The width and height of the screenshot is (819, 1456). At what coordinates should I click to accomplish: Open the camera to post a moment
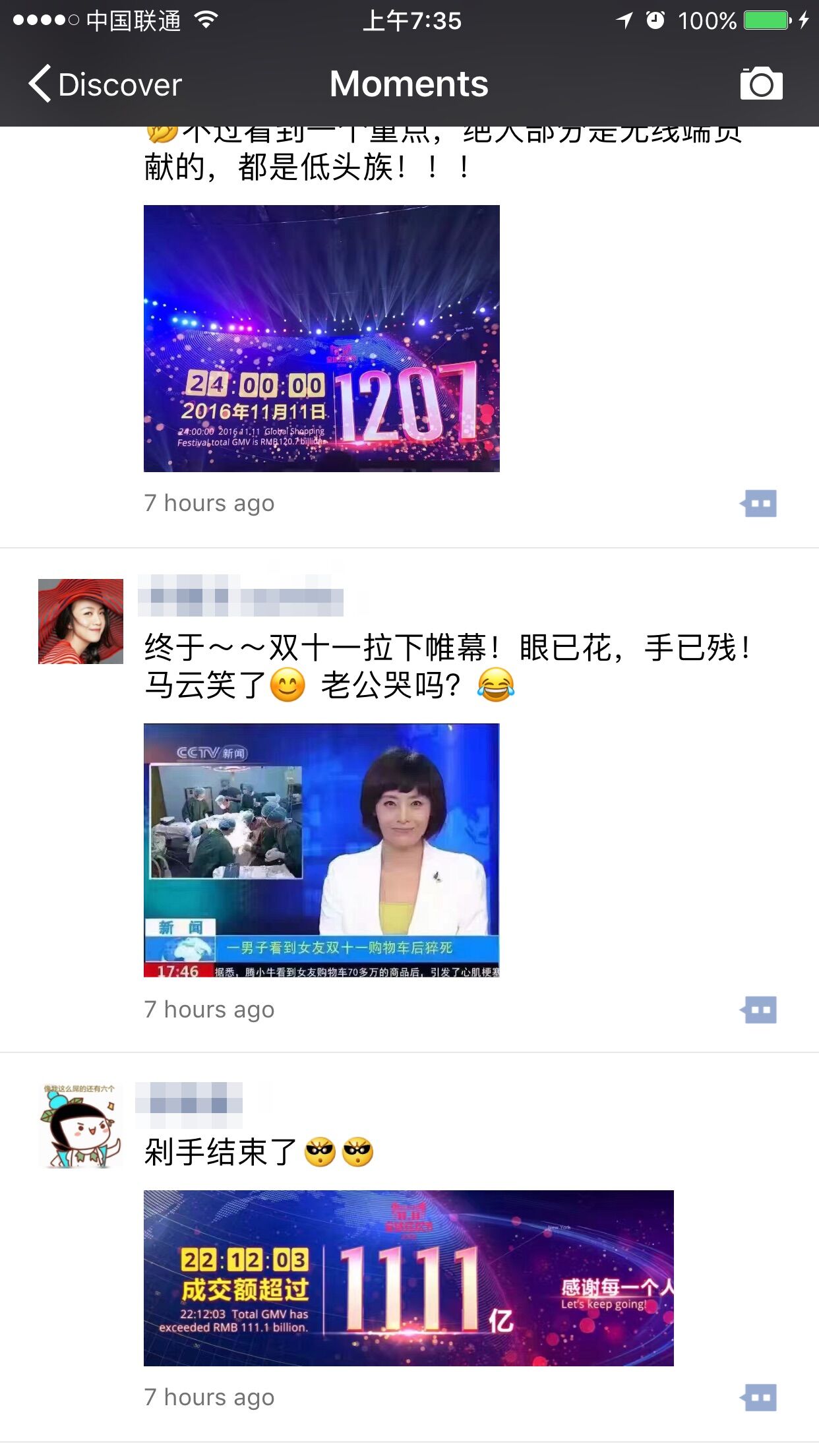pos(761,84)
